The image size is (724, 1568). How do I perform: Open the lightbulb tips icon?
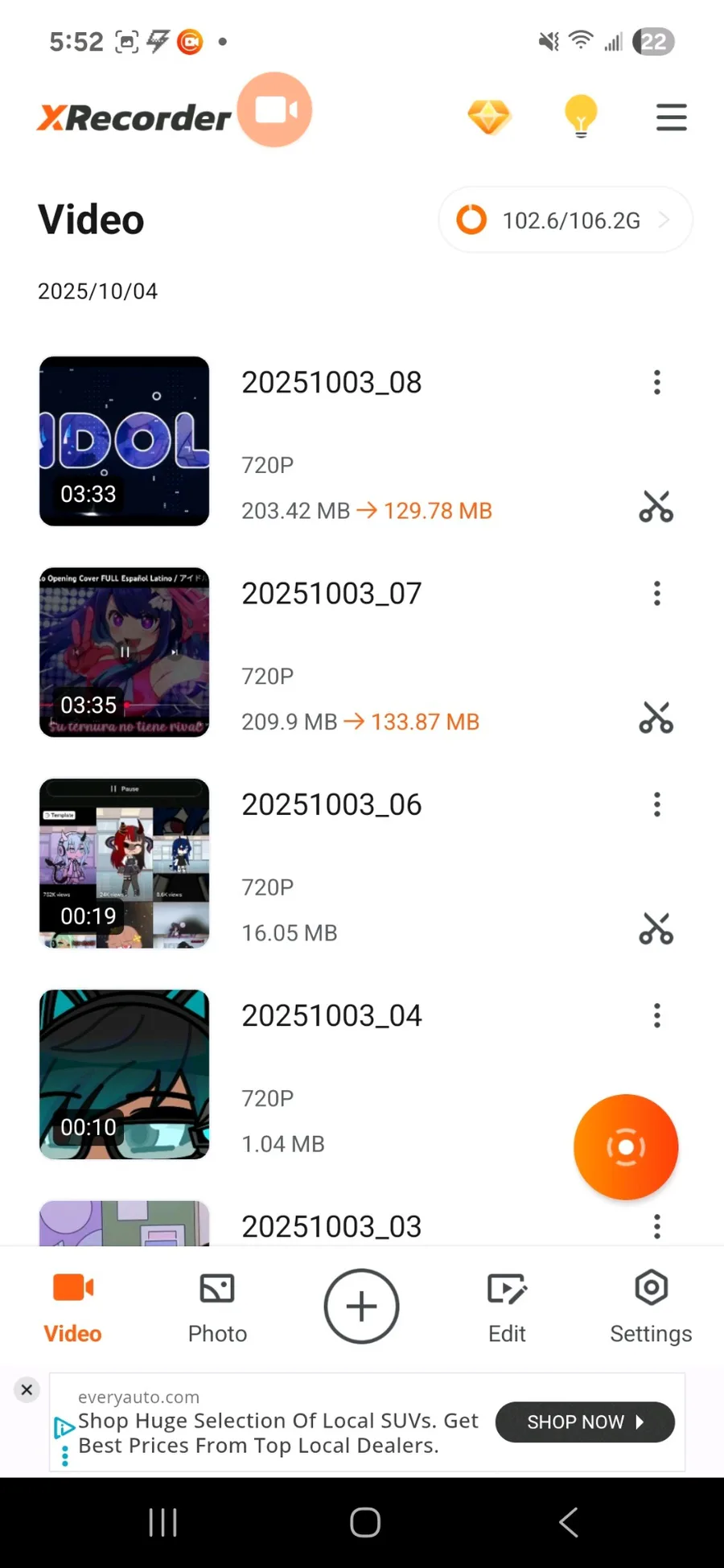click(x=581, y=117)
